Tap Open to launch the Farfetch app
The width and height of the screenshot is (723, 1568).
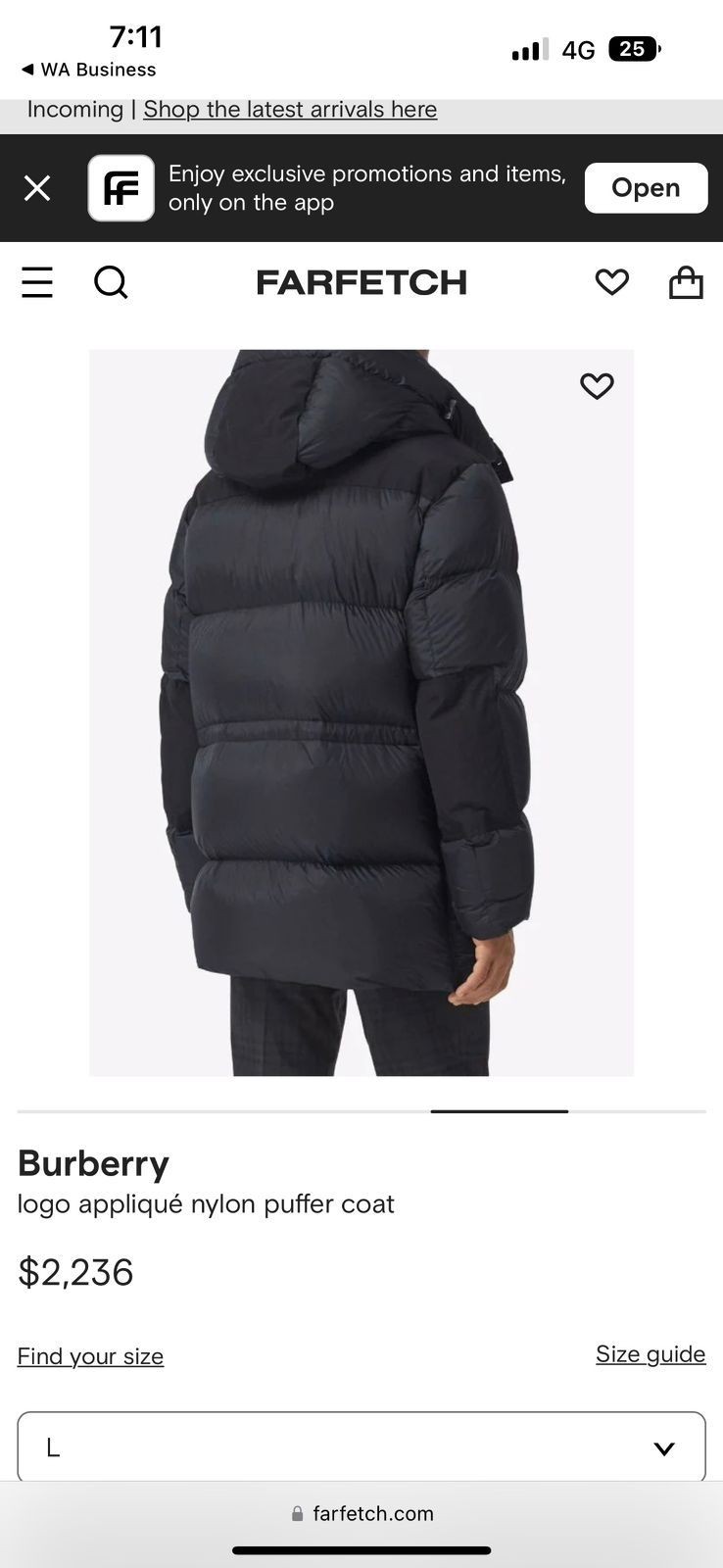pyautogui.click(x=646, y=188)
